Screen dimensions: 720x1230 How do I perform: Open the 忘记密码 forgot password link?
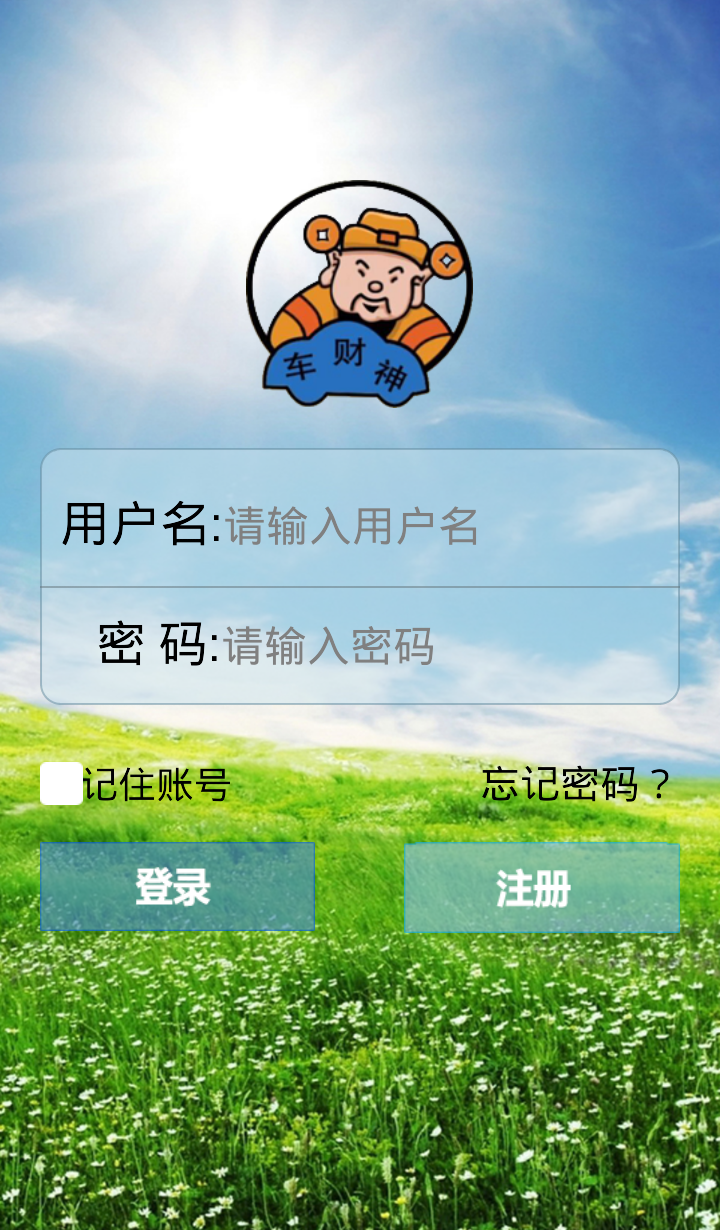[x=575, y=784]
